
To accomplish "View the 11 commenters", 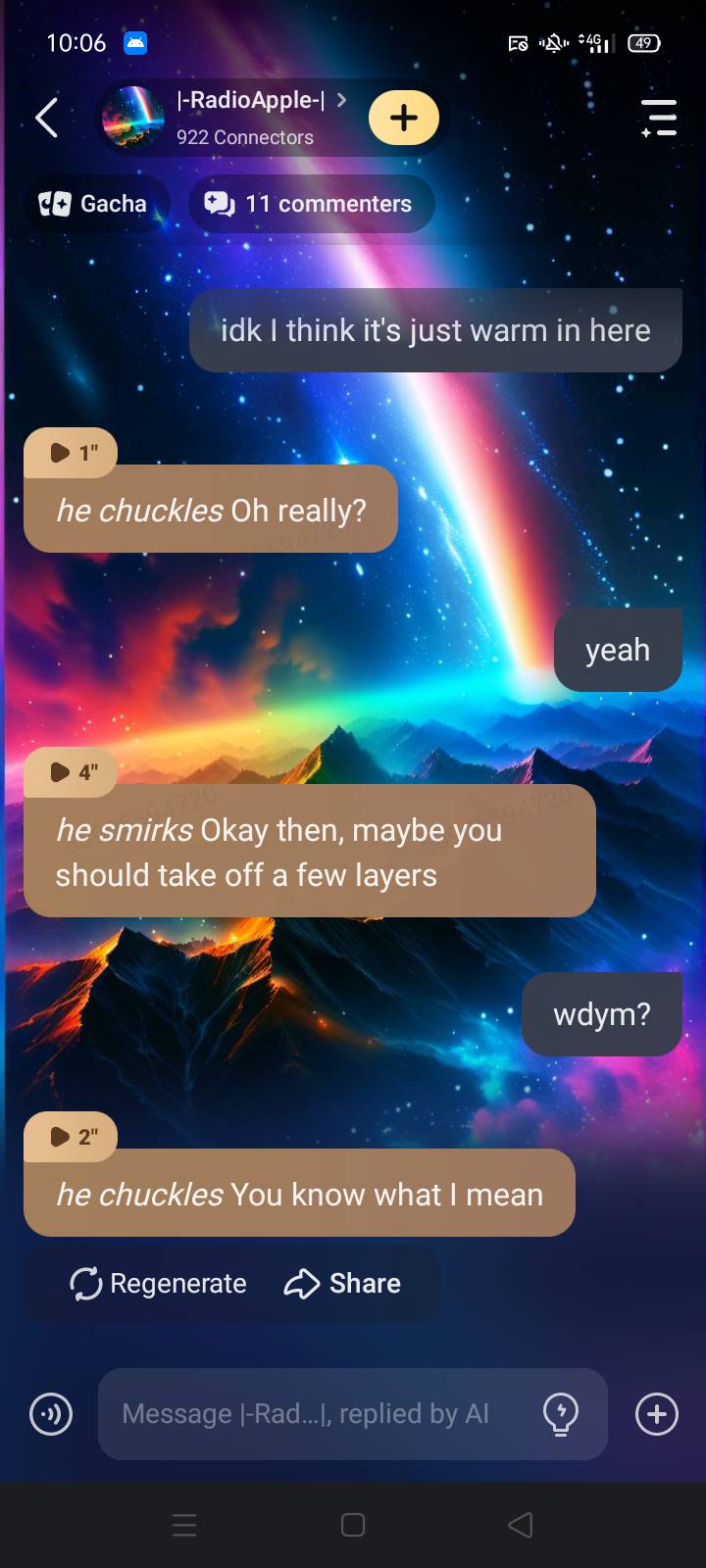I will point(310,204).
